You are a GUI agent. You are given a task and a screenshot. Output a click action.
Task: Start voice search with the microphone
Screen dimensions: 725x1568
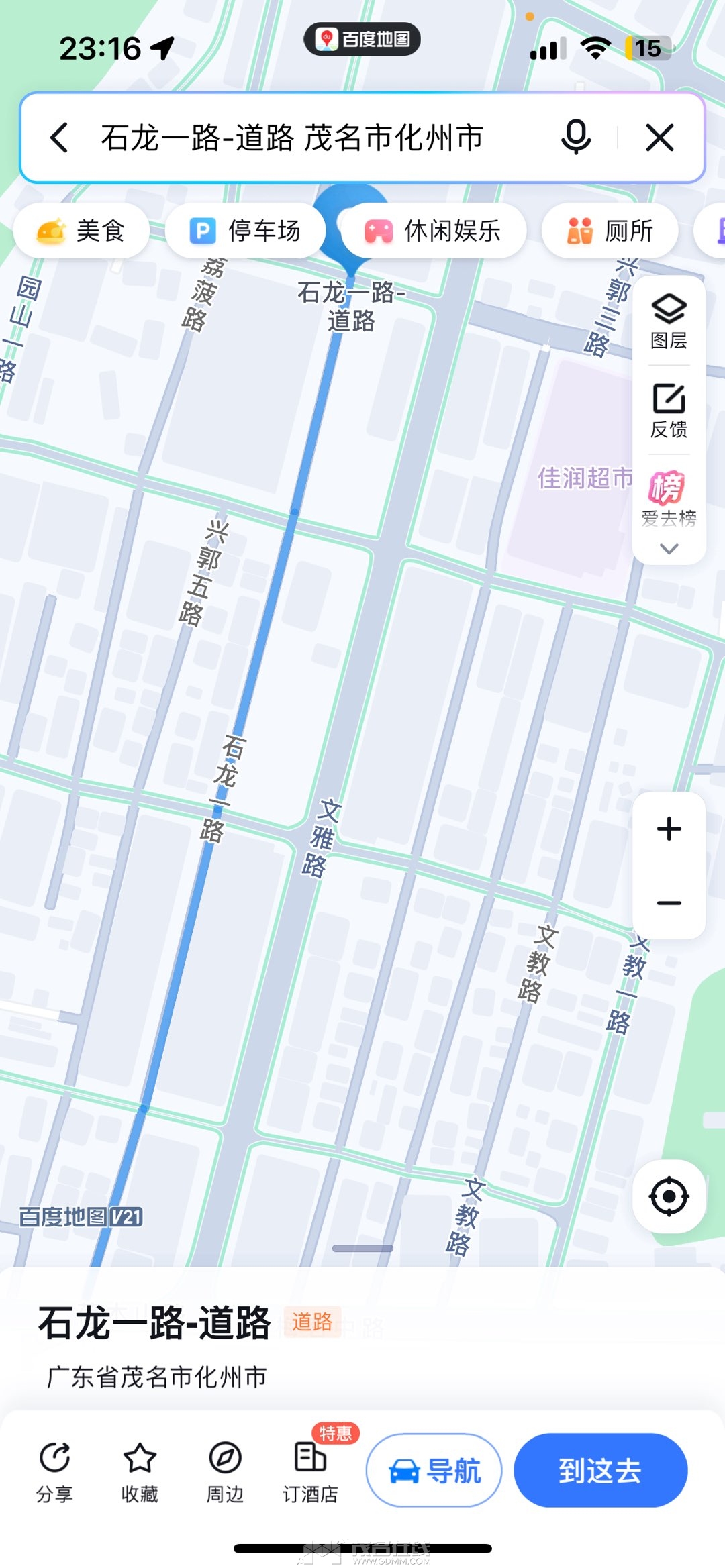point(575,138)
